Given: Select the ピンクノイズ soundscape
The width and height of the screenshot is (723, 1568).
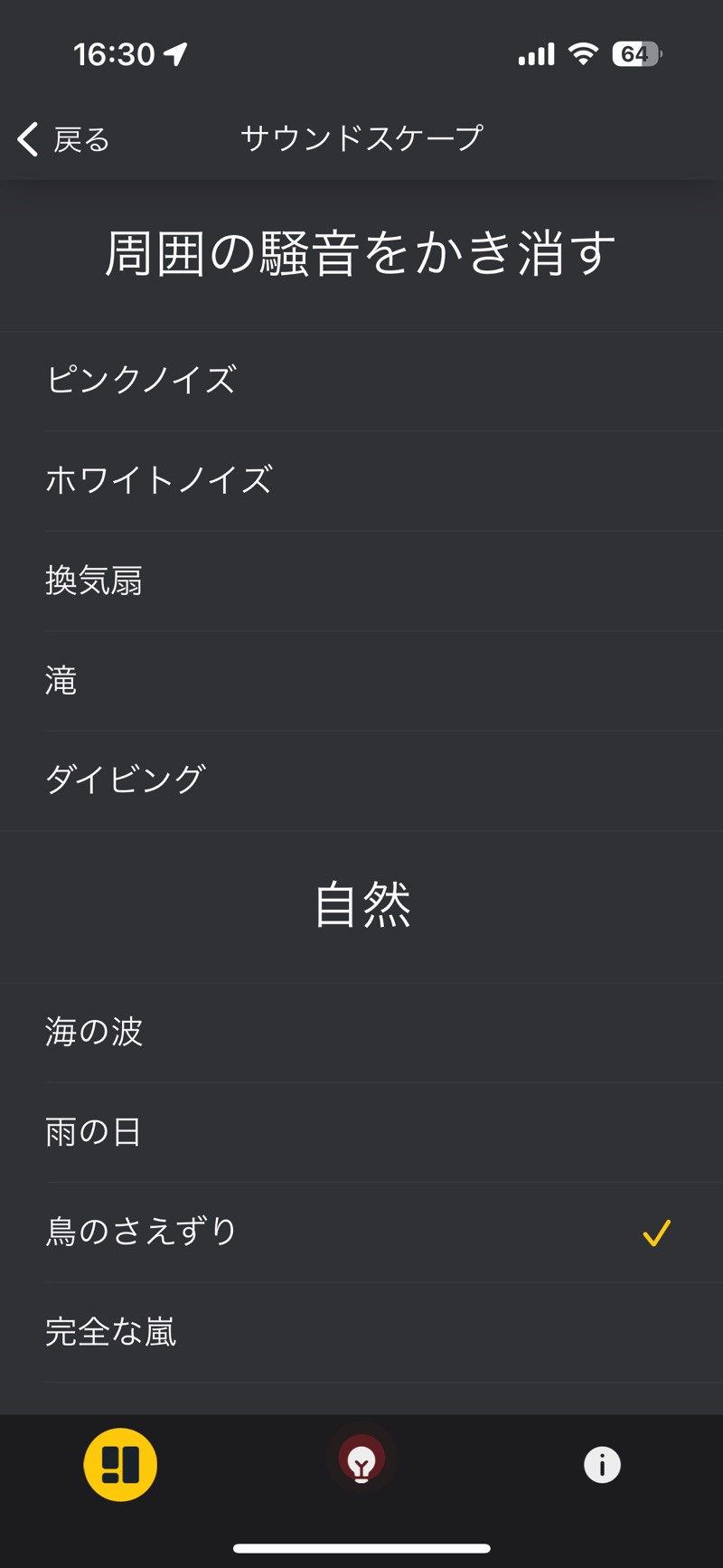Looking at the screenshot, I should (x=141, y=380).
